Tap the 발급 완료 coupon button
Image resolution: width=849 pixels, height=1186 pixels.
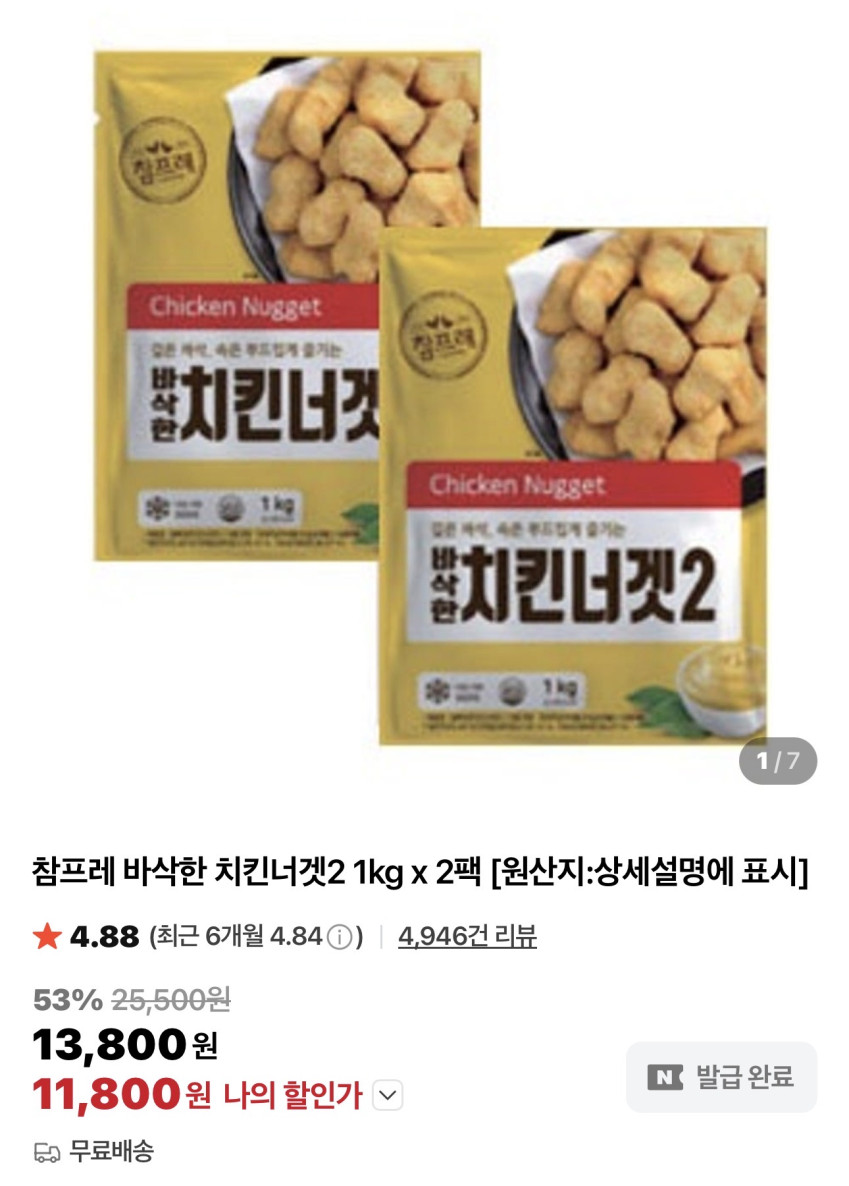(x=721, y=1077)
